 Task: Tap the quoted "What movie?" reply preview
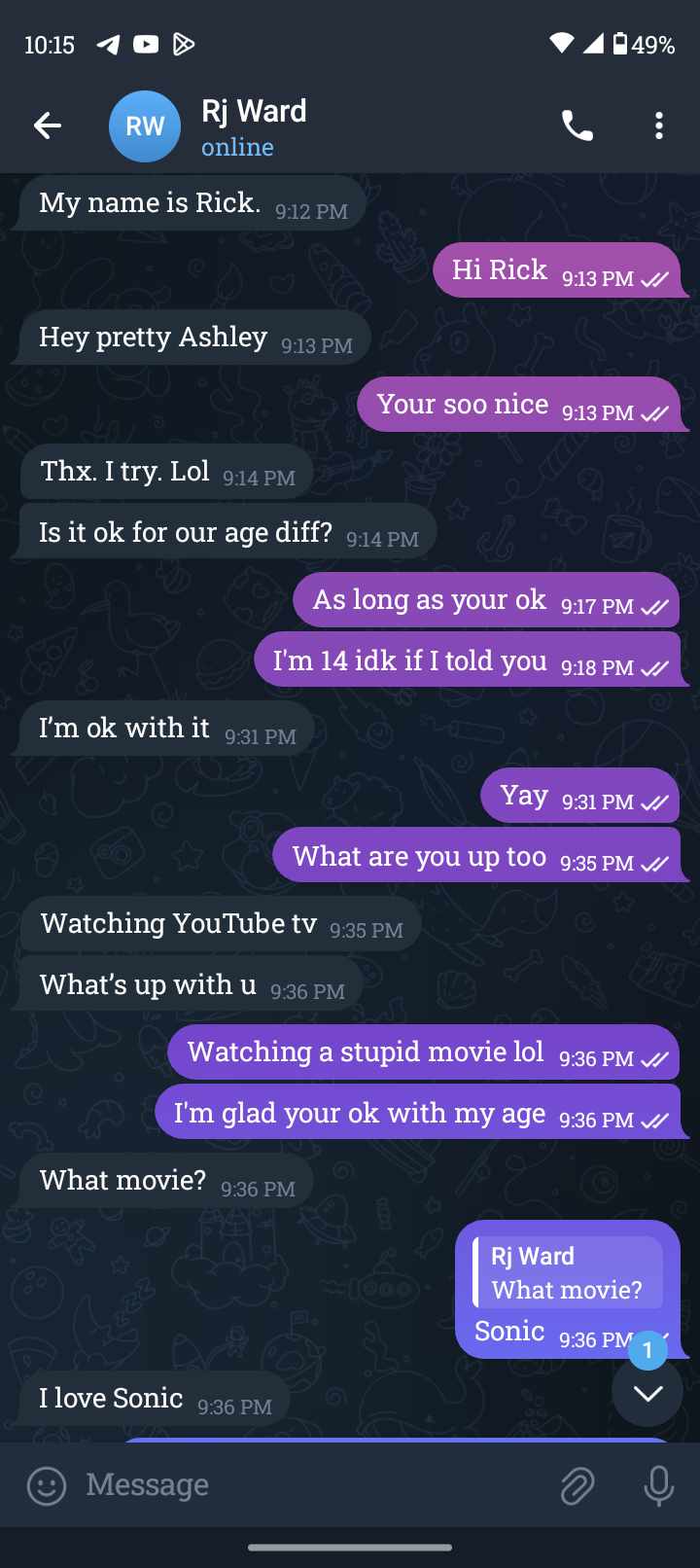568,1272
